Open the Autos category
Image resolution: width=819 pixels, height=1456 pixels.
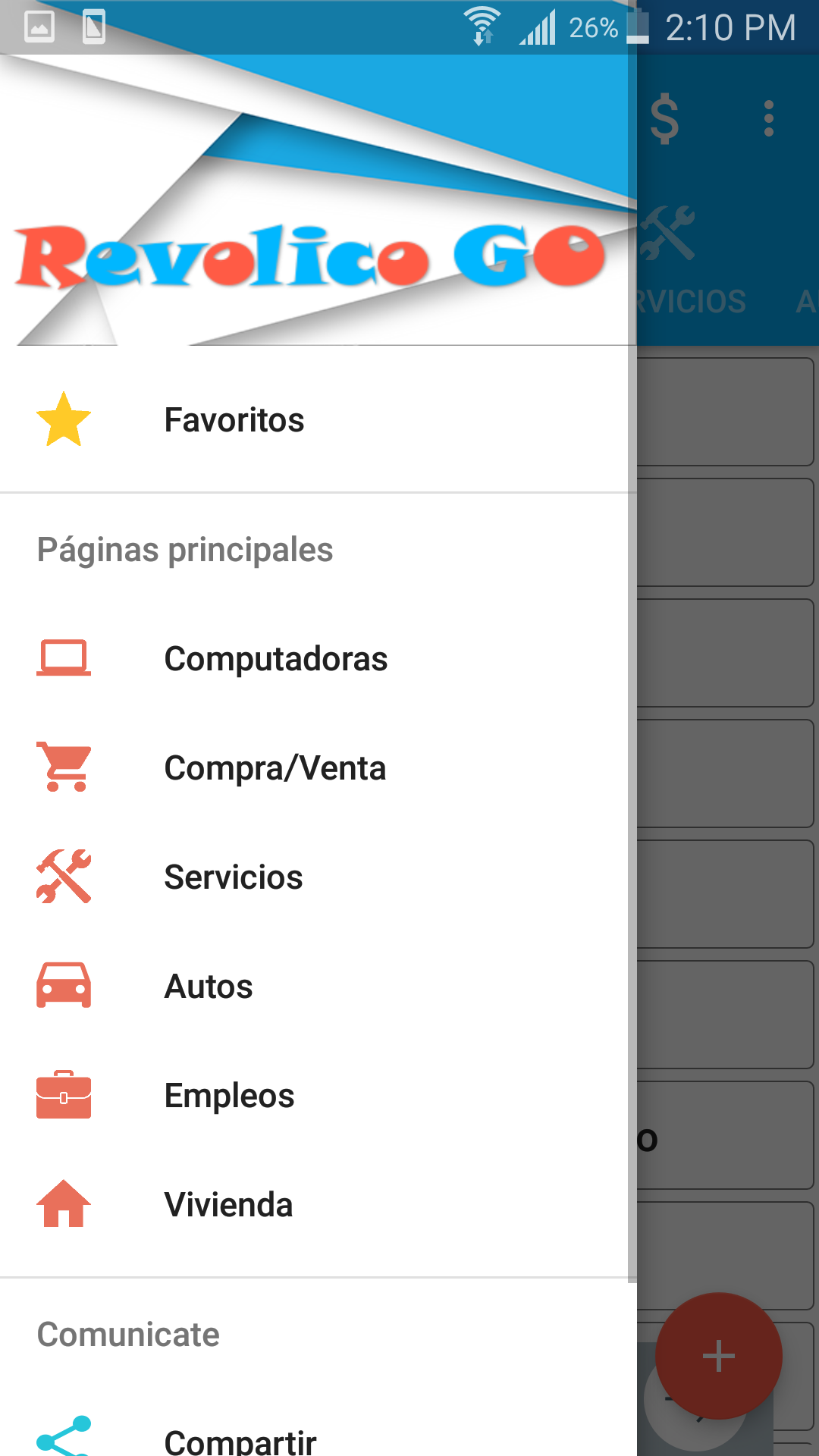point(318,986)
